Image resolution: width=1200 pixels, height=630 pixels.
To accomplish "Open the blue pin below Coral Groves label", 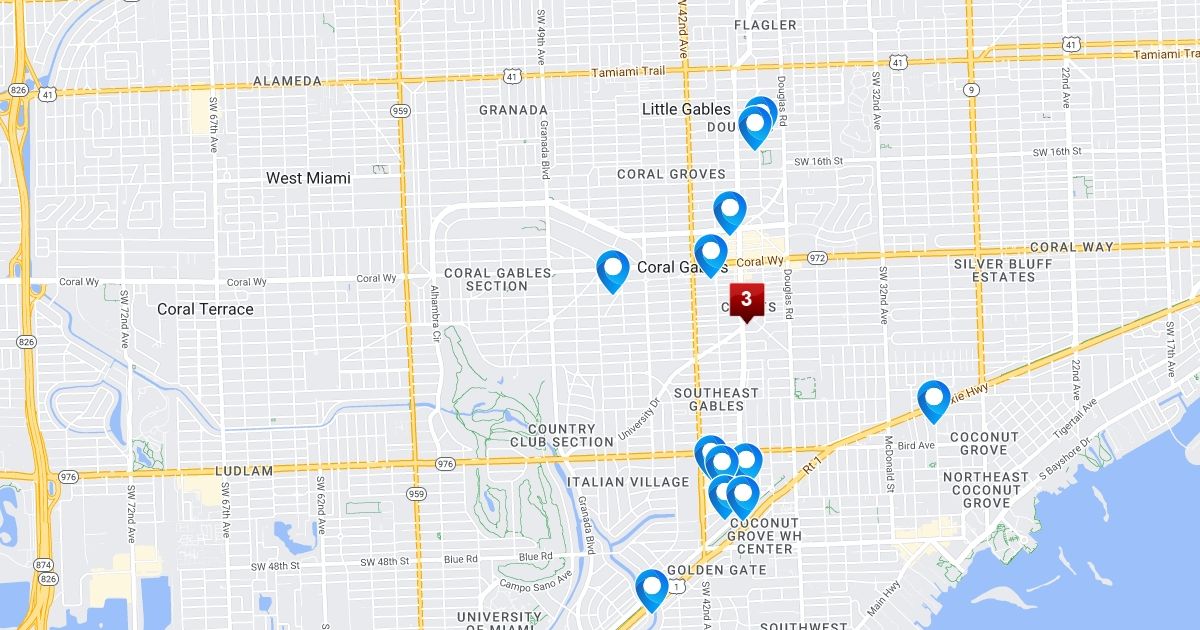I will tap(731, 210).
